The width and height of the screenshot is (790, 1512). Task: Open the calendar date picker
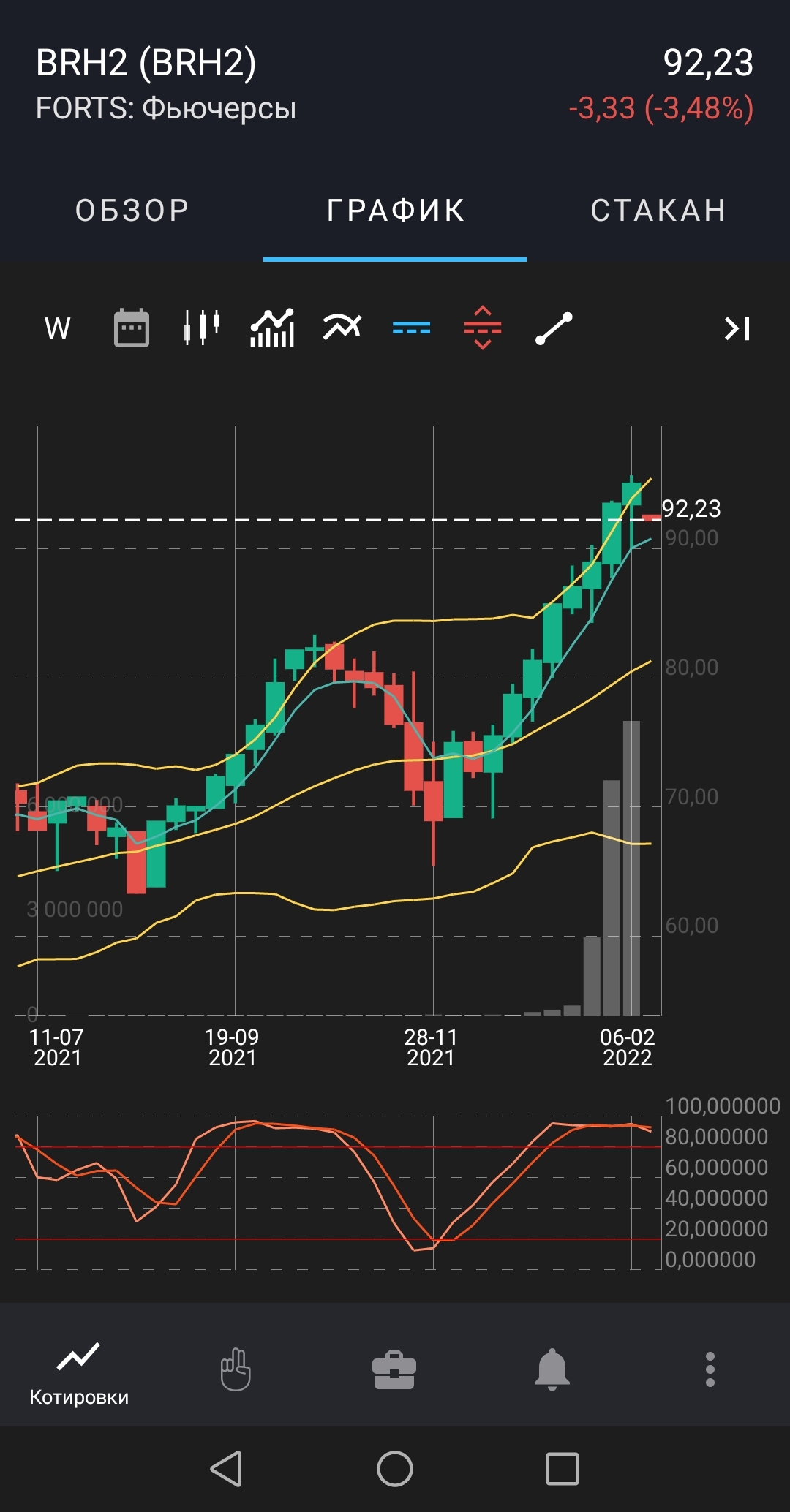point(132,328)
